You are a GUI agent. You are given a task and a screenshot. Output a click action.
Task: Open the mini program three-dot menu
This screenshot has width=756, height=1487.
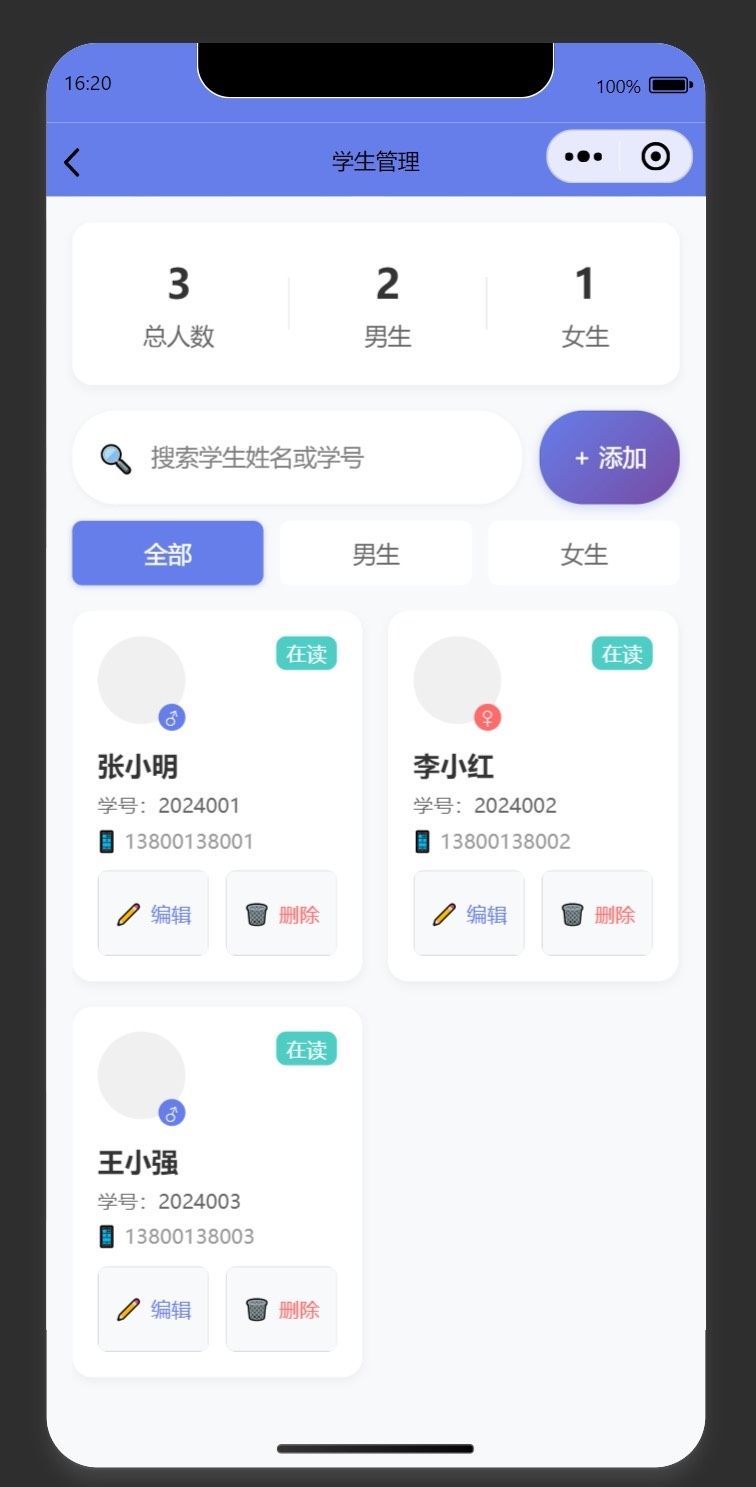click(583, 157)
